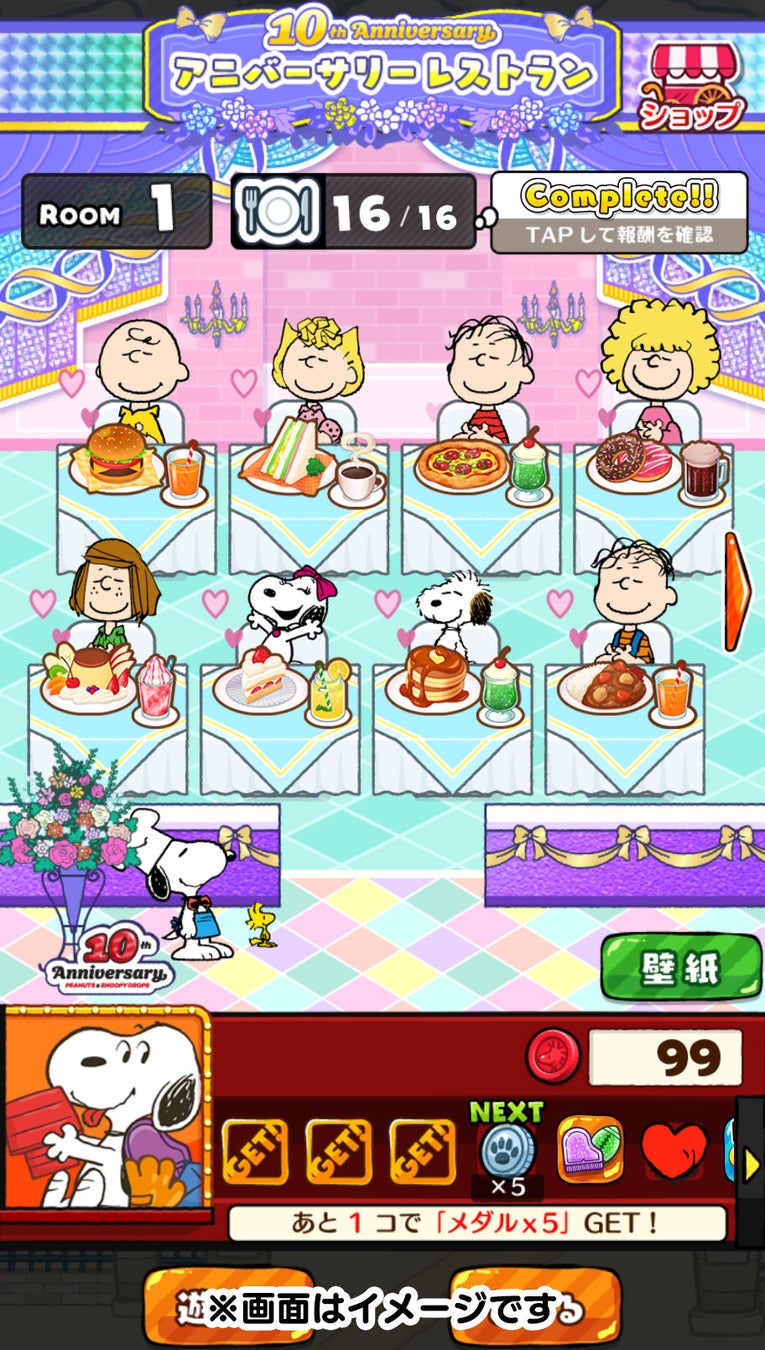Open the ショップ shop
The image size is (765, 1350).
tap(692, 85)
